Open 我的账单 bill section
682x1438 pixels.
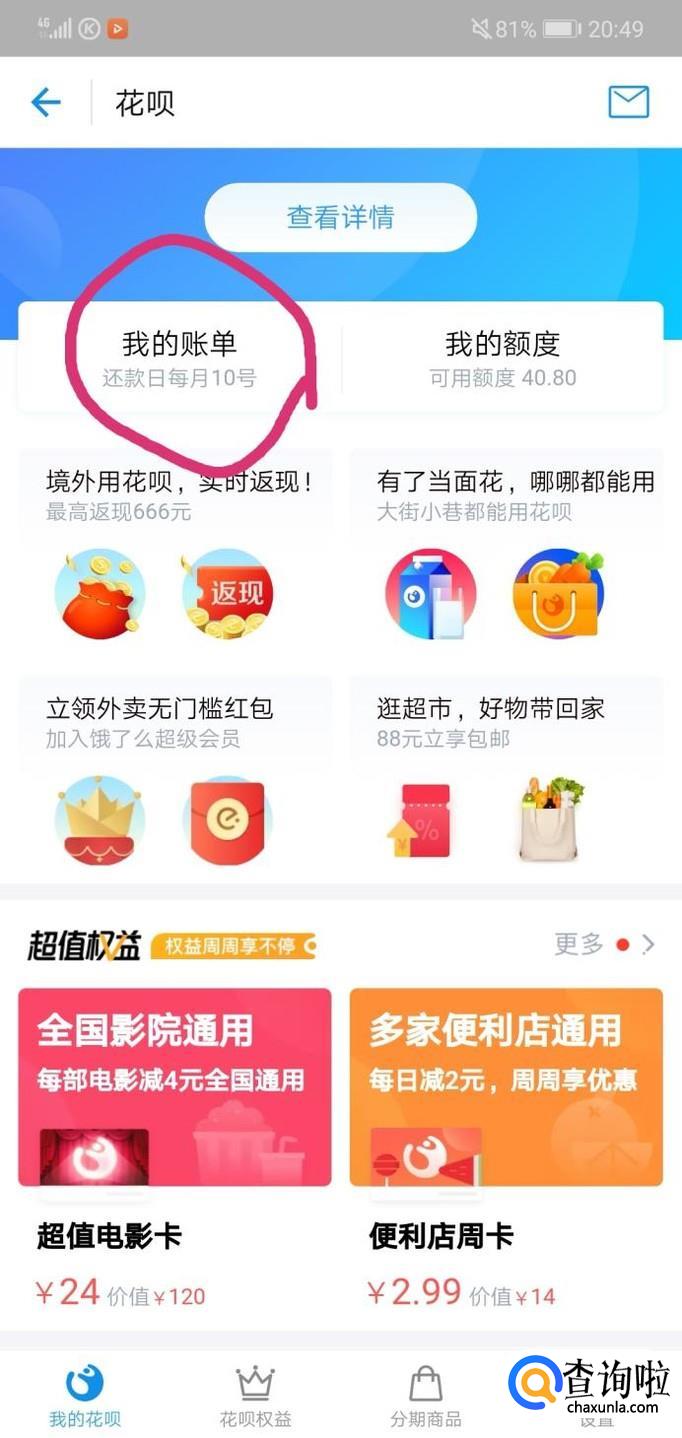[x=180, y=358]
